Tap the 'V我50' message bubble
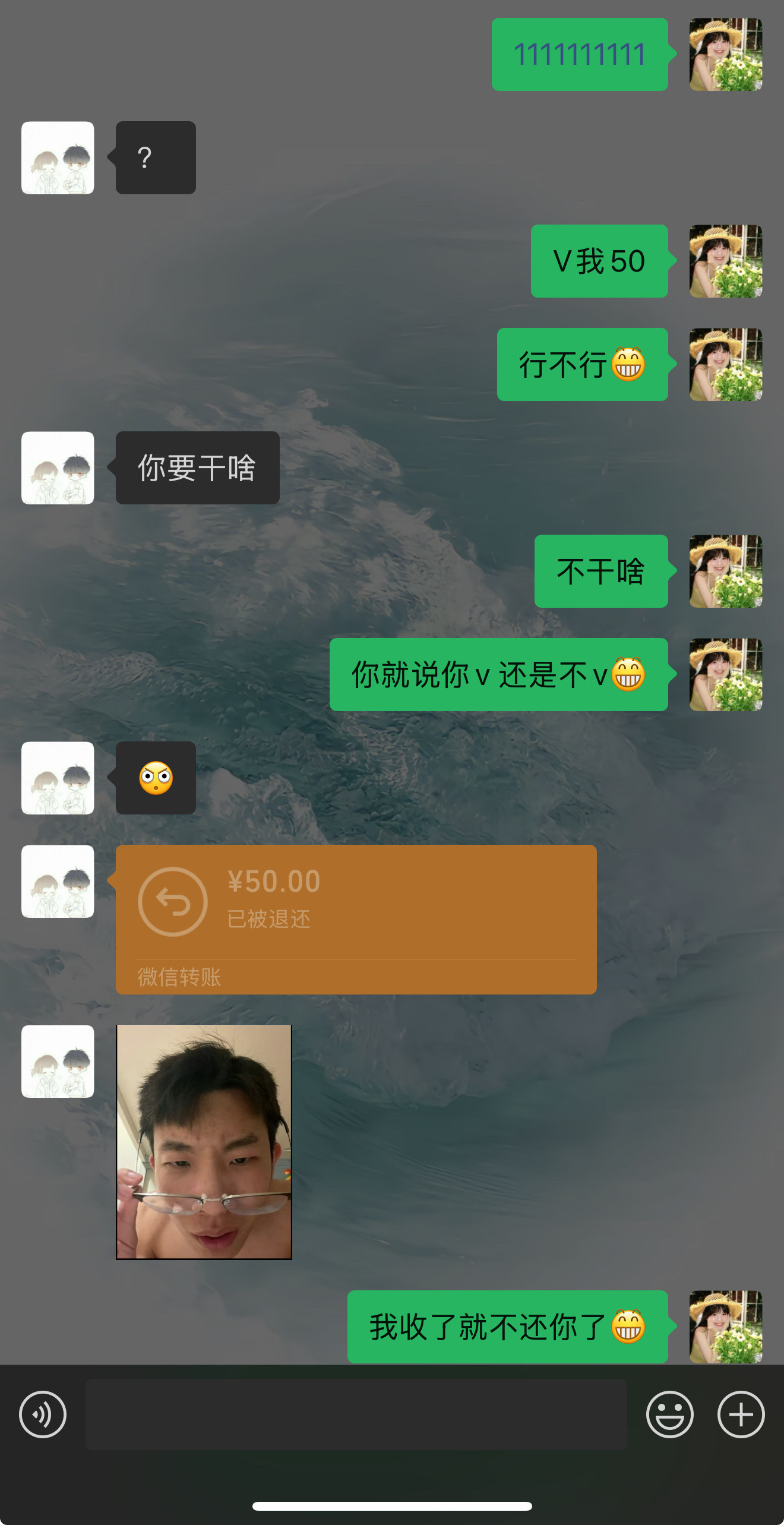Screen dimensions: 784x1525 click(x=600, y=259)
